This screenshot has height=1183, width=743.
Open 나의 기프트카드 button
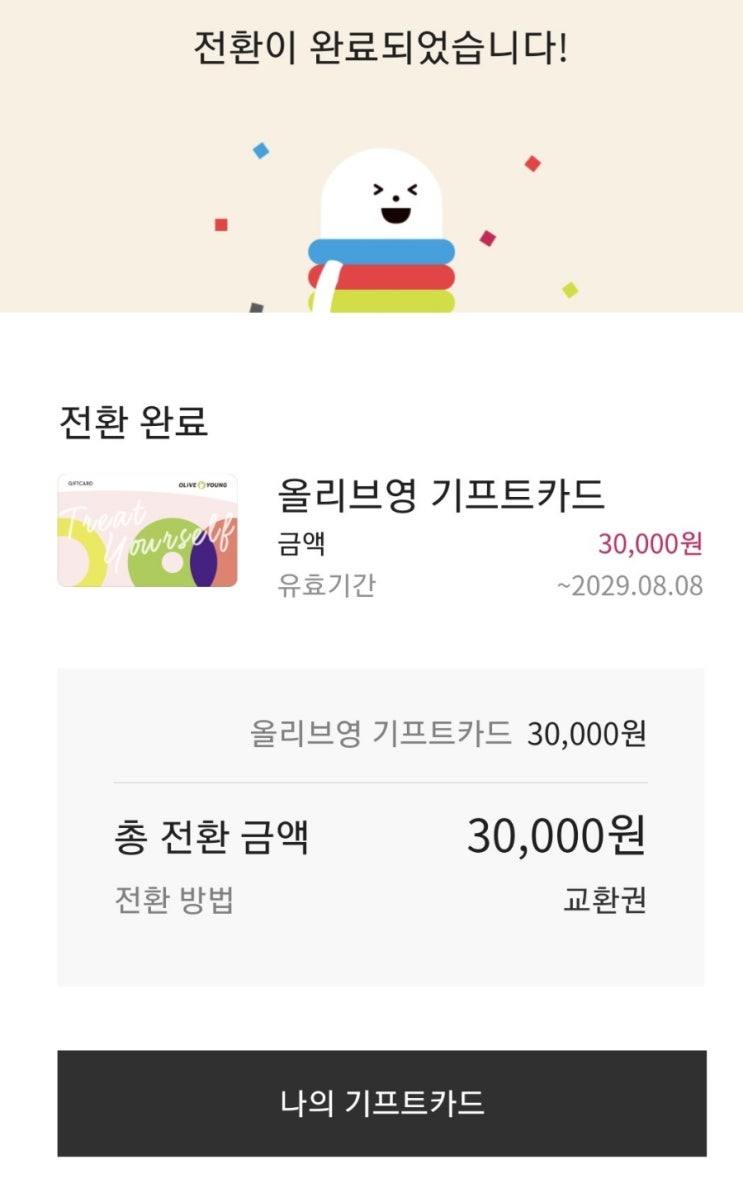[381, 1103]
